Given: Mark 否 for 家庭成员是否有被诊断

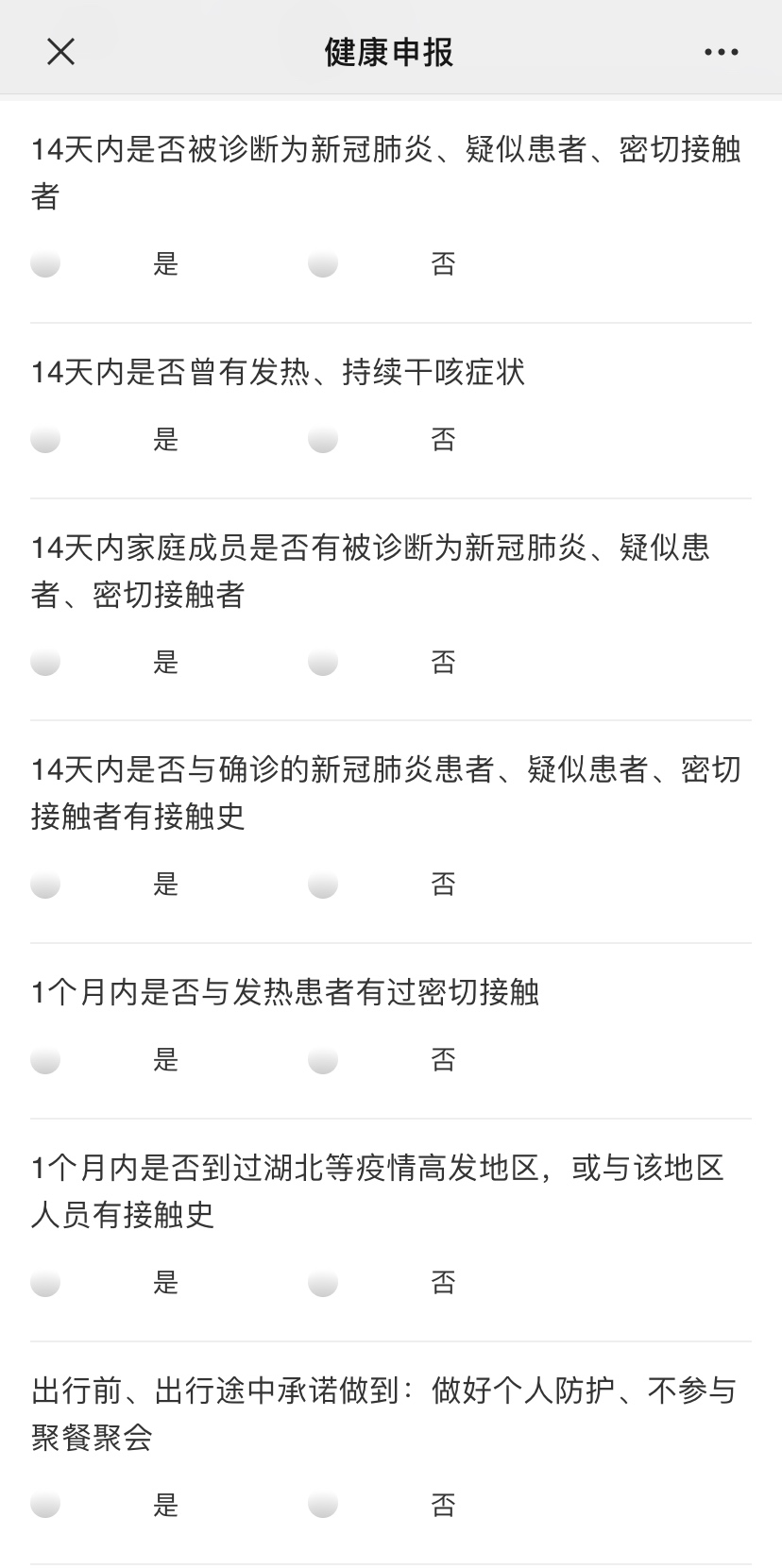Looking at the screenshot, I should pyautogui.click(x=323, y=662).
